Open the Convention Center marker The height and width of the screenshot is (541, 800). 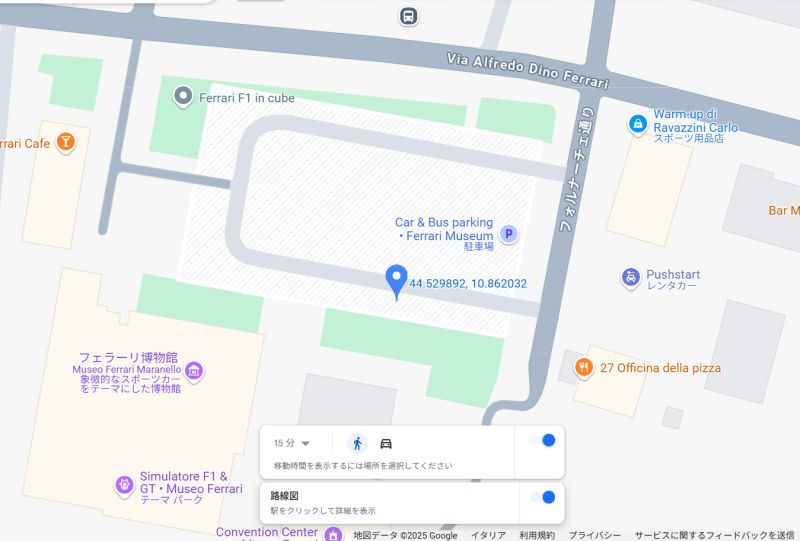(x=332, y=534)
